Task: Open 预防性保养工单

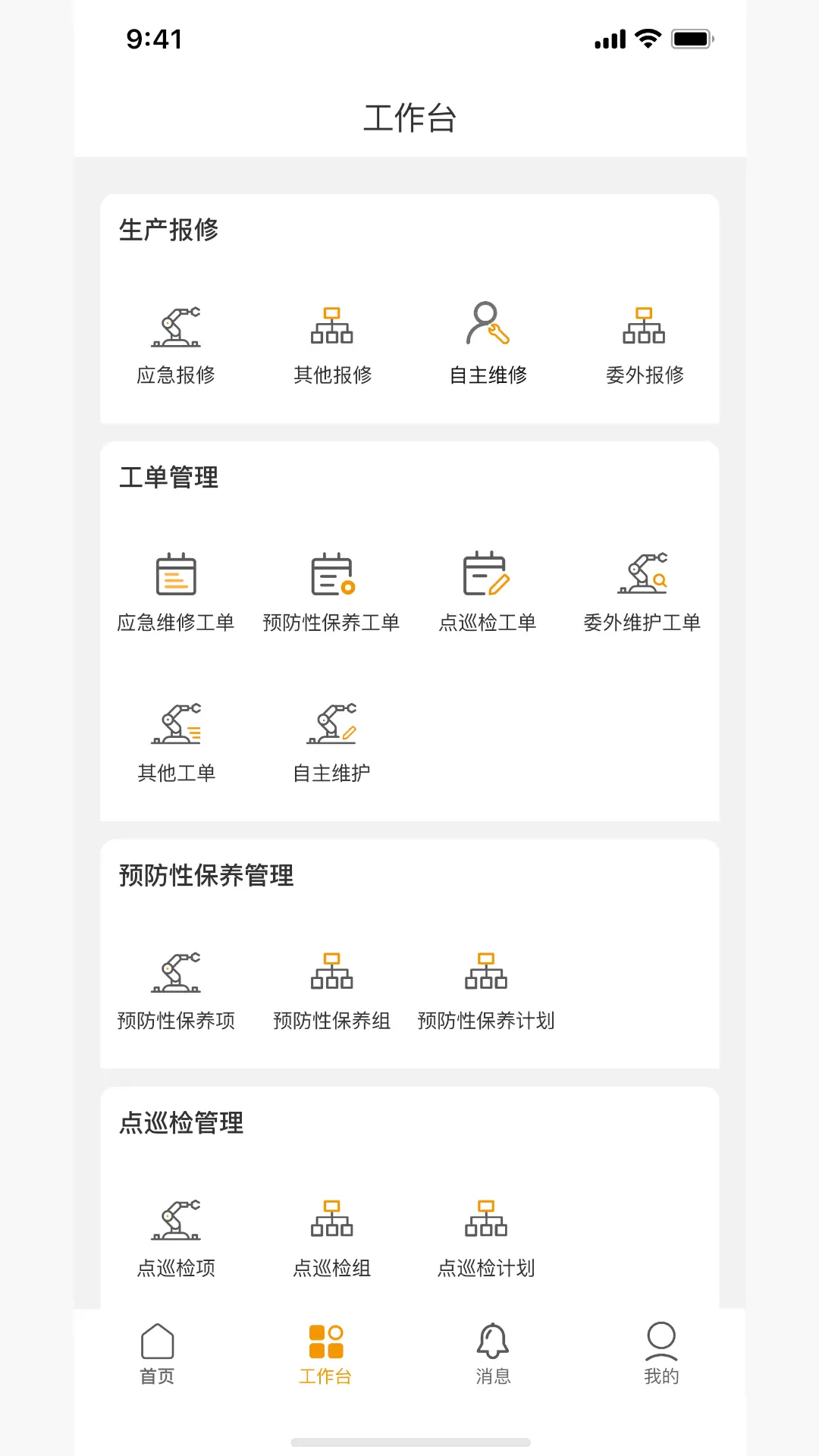Action: pyautogui.click(x=331, y=592)
